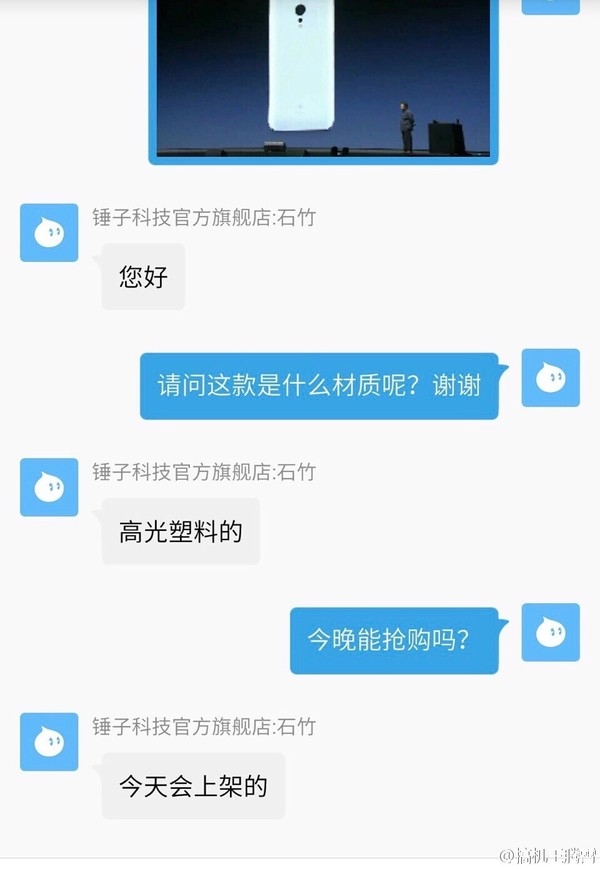Tap the seller avatar beside the 您好 message

click(49, 233)
